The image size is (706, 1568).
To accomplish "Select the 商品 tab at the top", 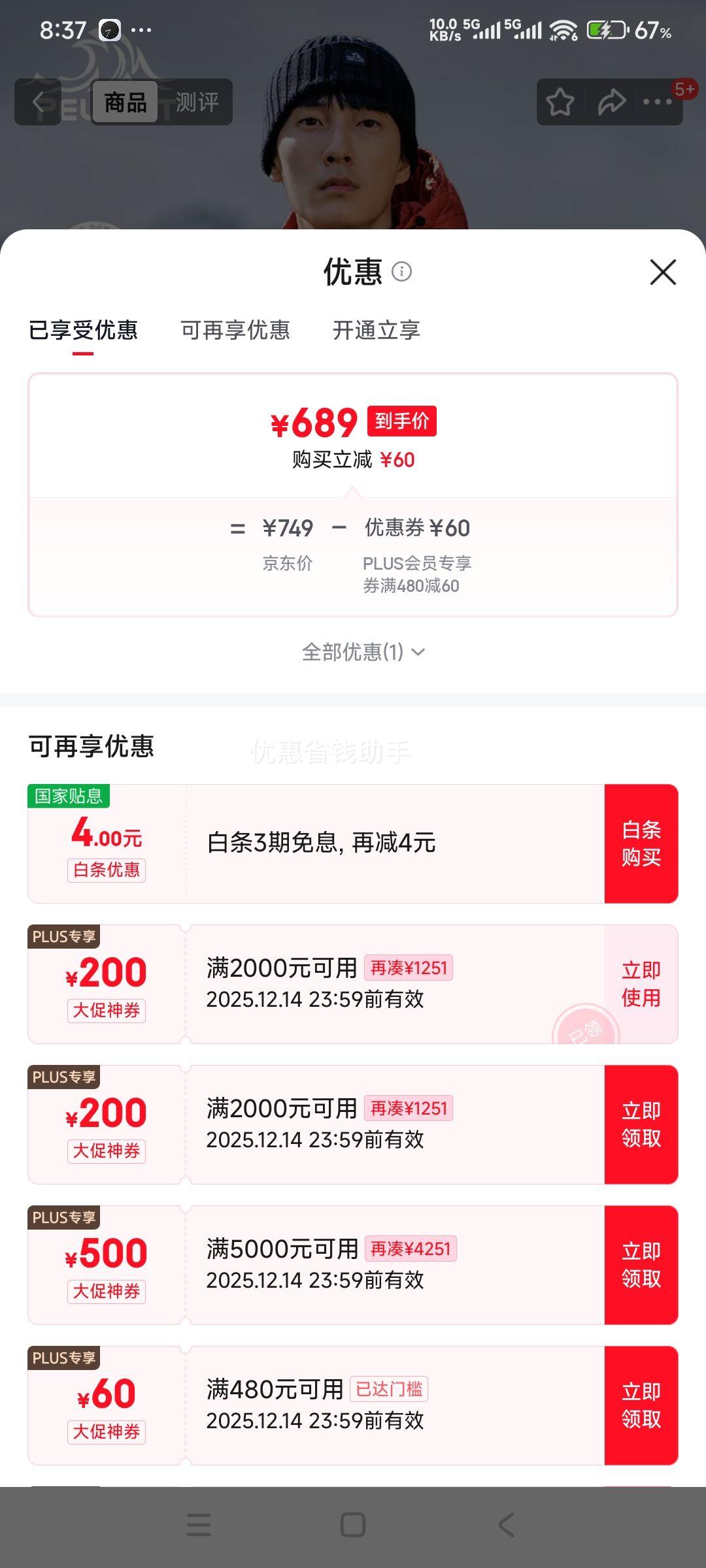I will click(x=126, y=103).
